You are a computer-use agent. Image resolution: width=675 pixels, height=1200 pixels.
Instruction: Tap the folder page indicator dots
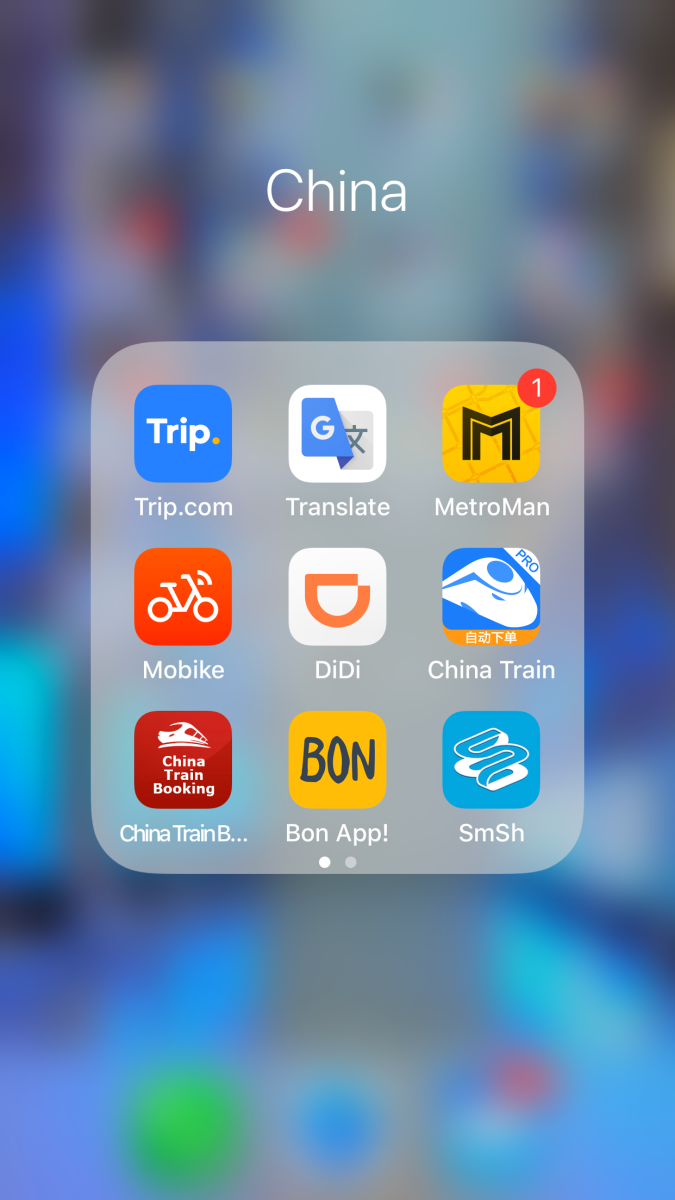[x=337, y=861]
